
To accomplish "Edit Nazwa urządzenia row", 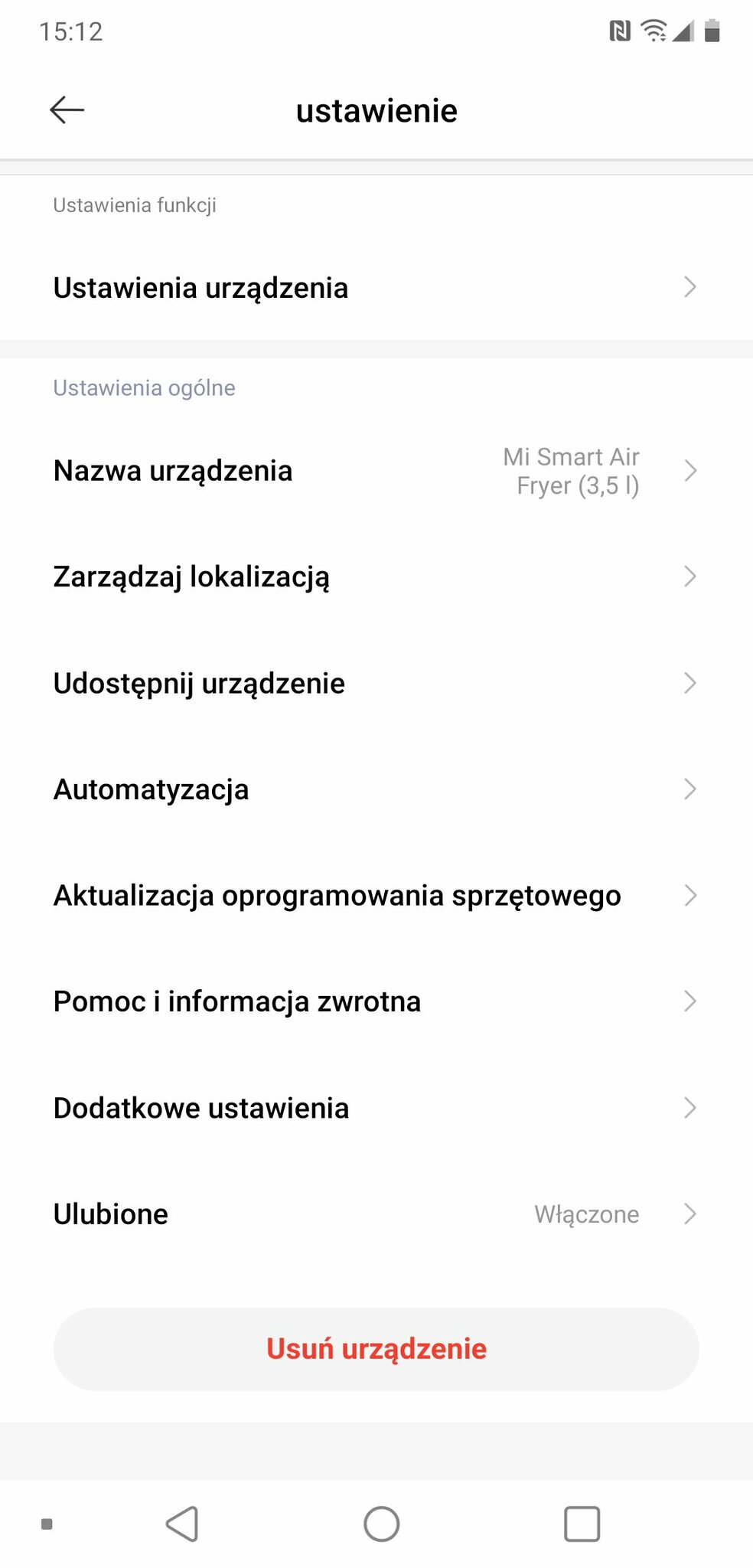I will point(376,471).
